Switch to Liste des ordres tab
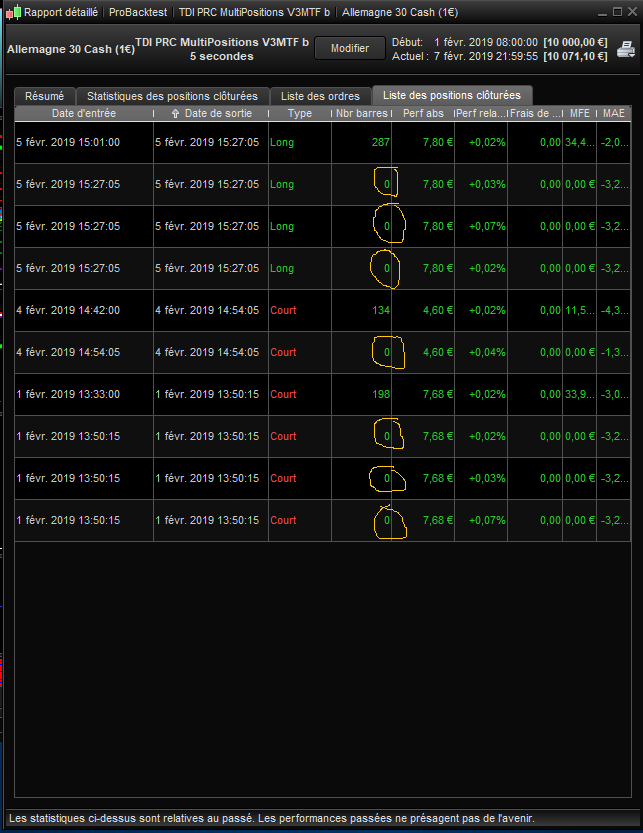The image size is (643, 833). [x=319, y=96]
